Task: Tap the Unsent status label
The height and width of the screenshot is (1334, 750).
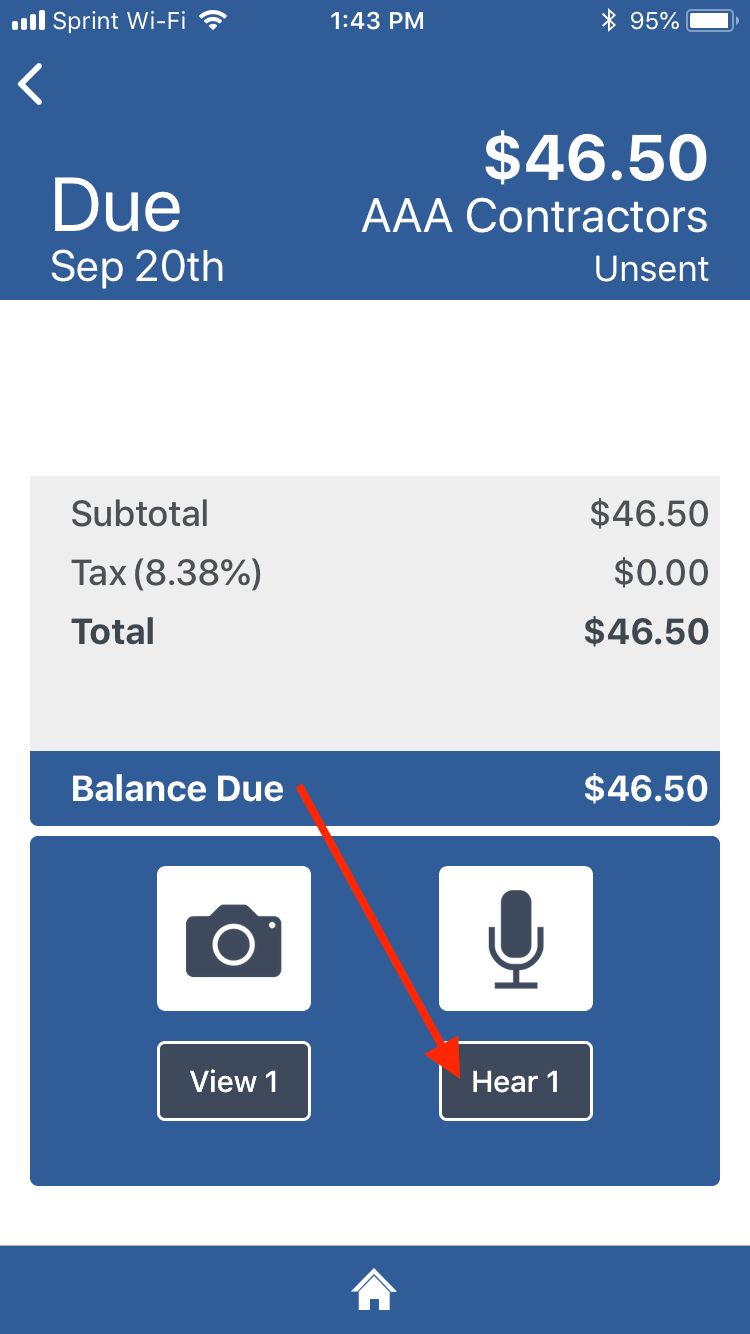Action: point(651,268)
